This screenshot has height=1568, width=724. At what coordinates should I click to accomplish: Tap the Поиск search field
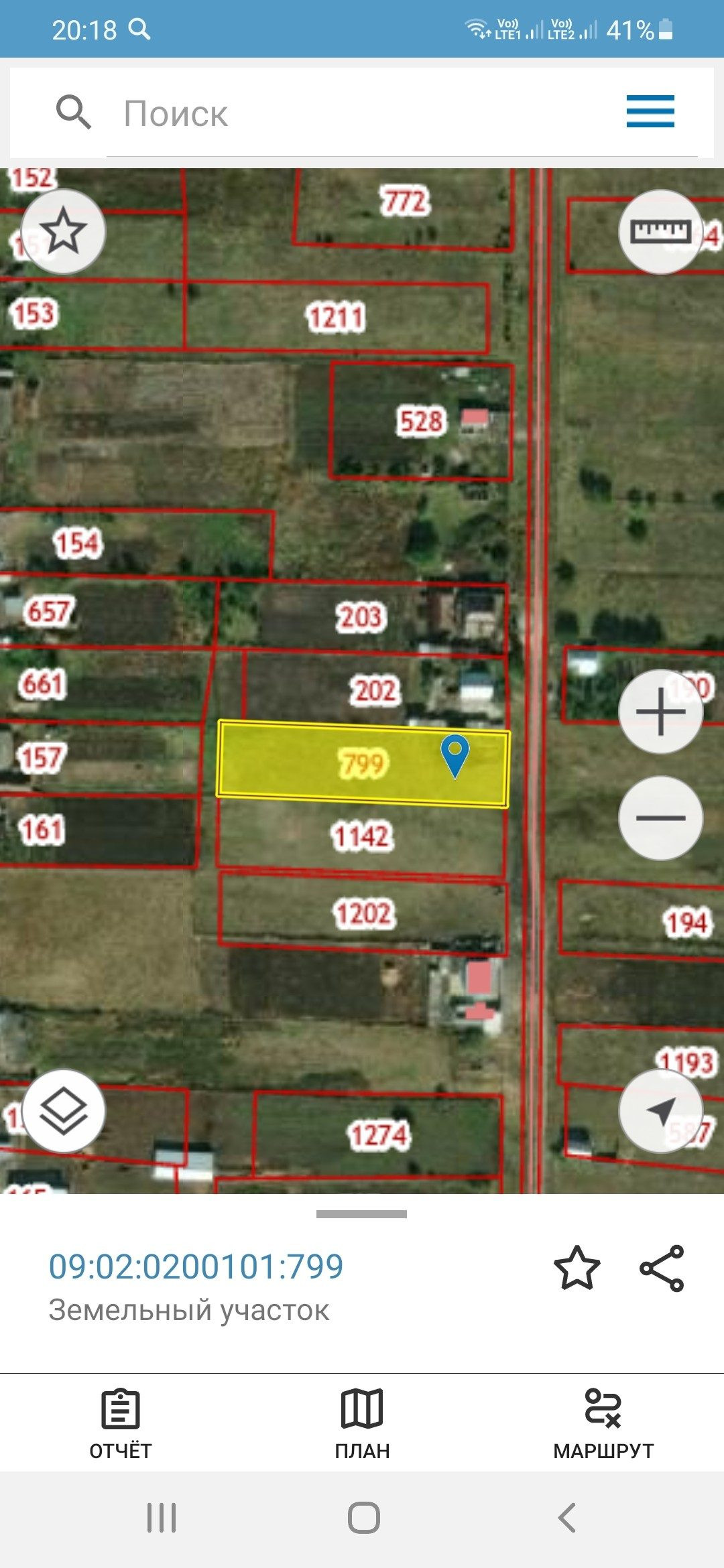pyautogui.click(x=362, y=113)
